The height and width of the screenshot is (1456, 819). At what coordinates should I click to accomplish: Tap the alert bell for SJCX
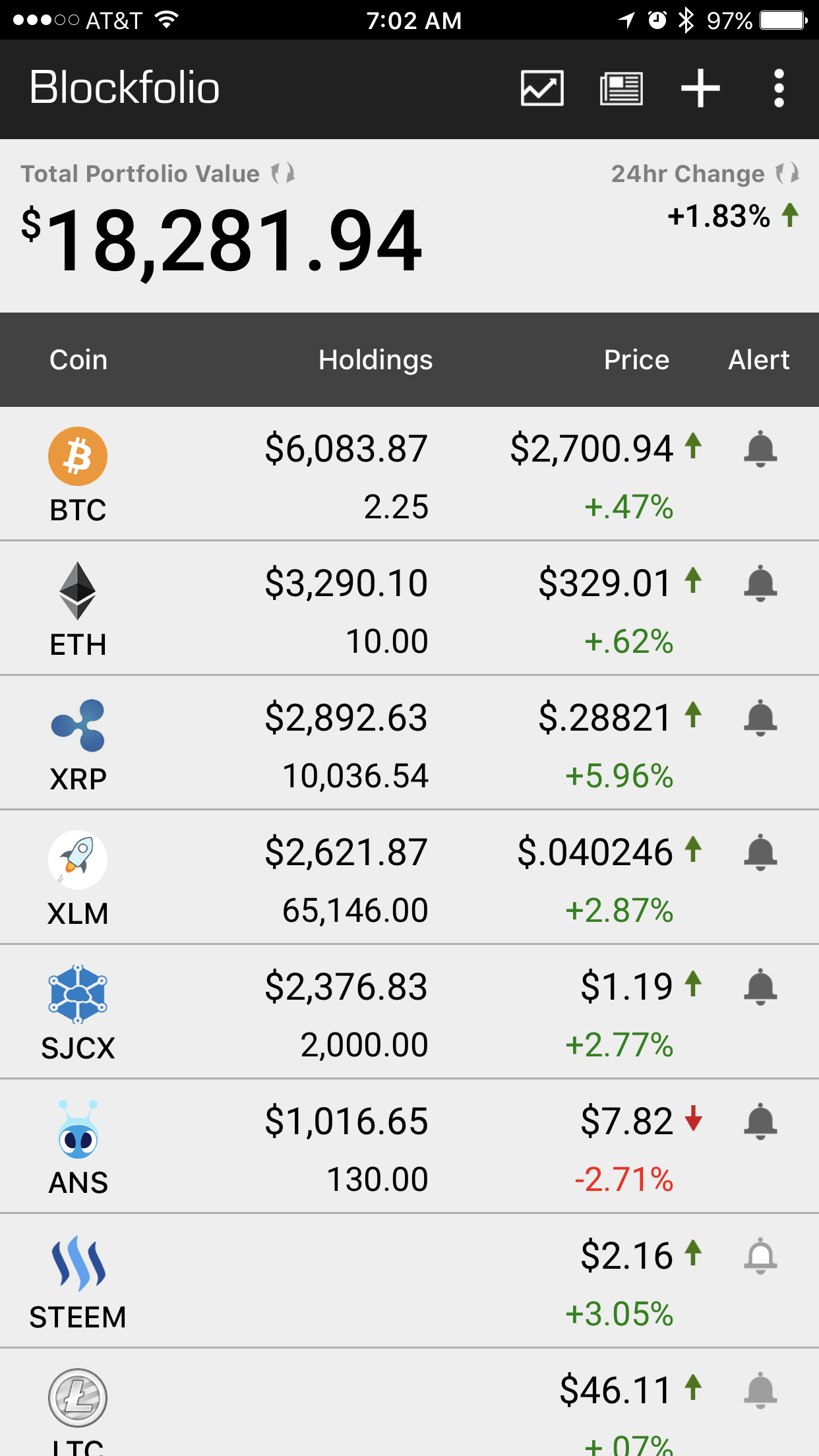[x=760, y=987]
